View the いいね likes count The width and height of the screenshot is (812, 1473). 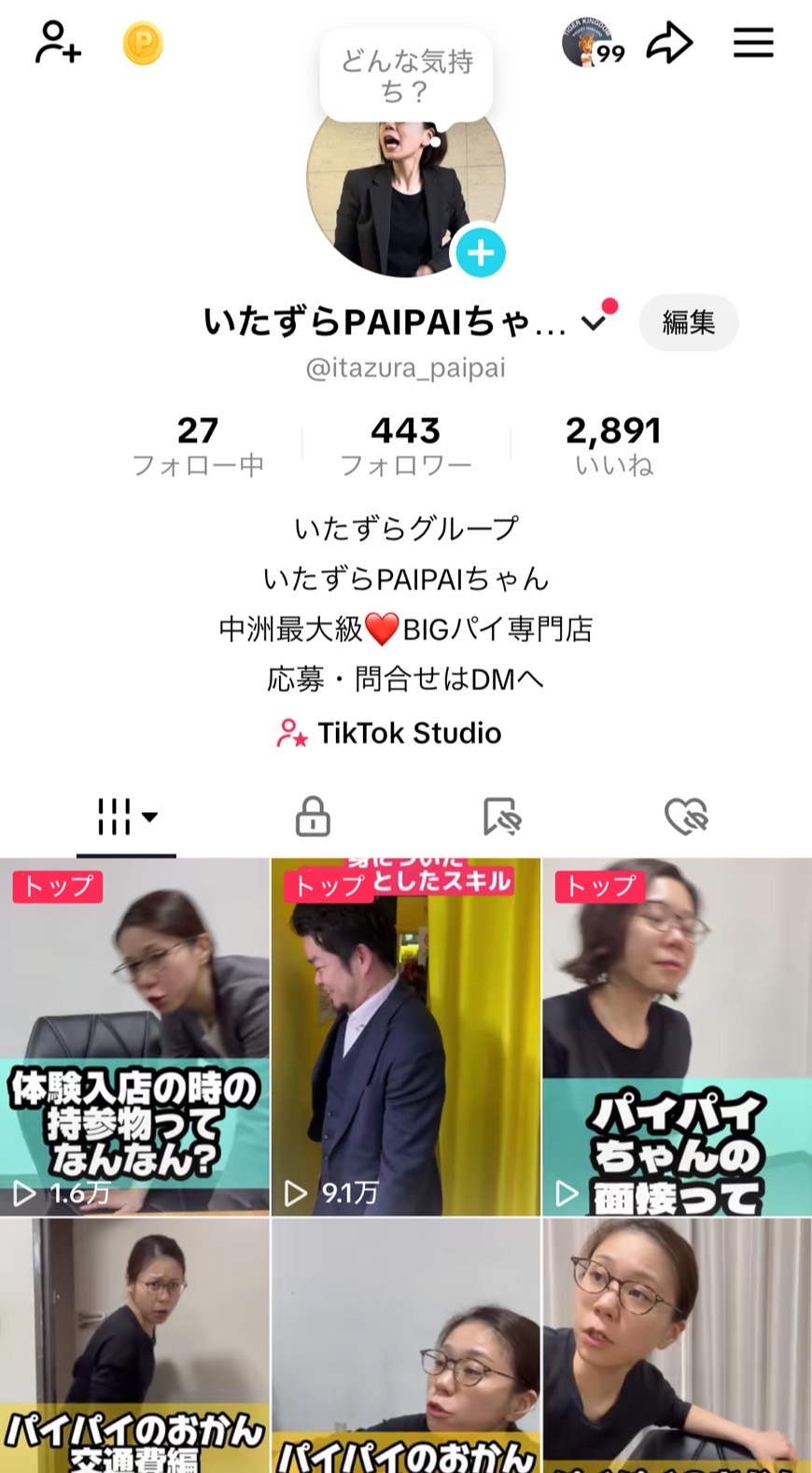[613, 445]
